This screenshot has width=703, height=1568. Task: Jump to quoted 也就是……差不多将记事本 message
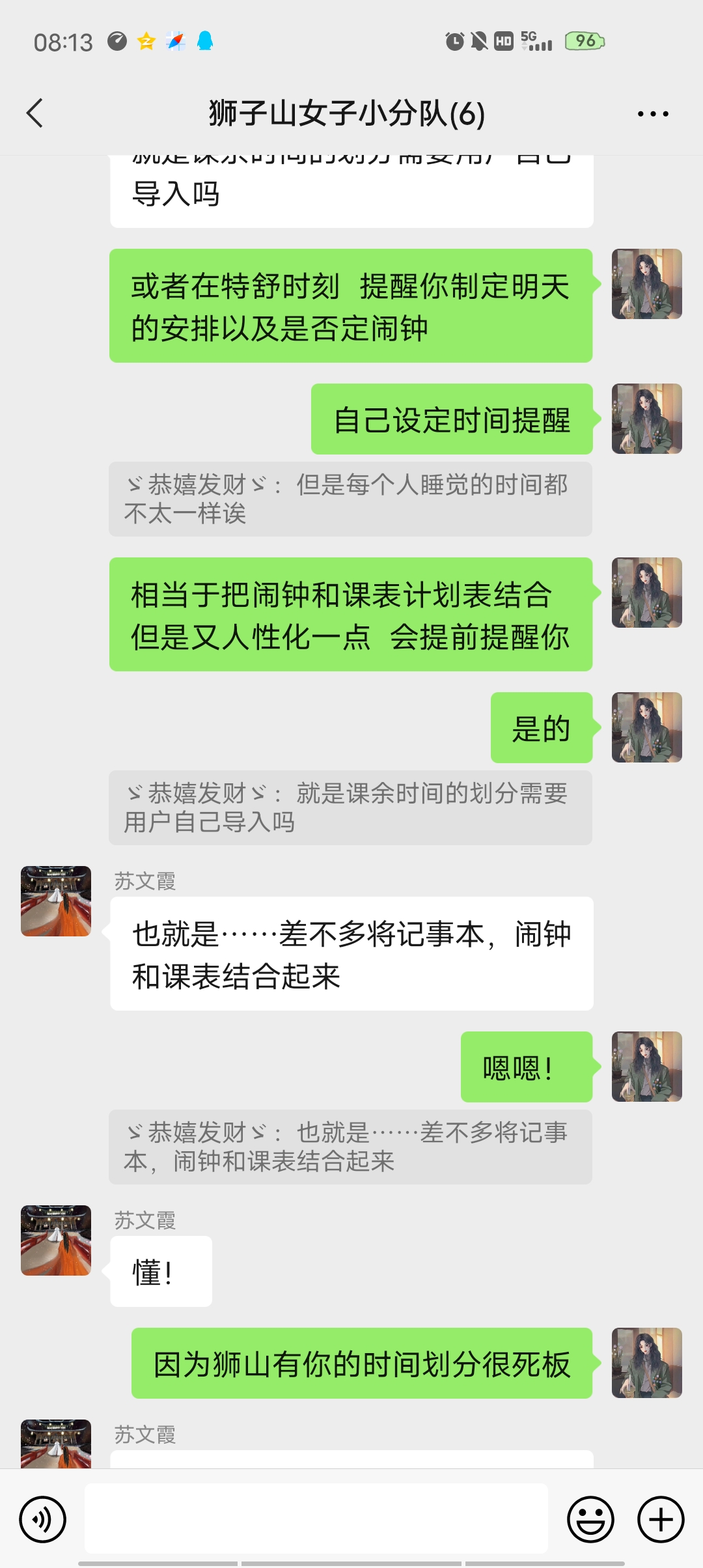pyautogui.click(x=350, y=1147)
